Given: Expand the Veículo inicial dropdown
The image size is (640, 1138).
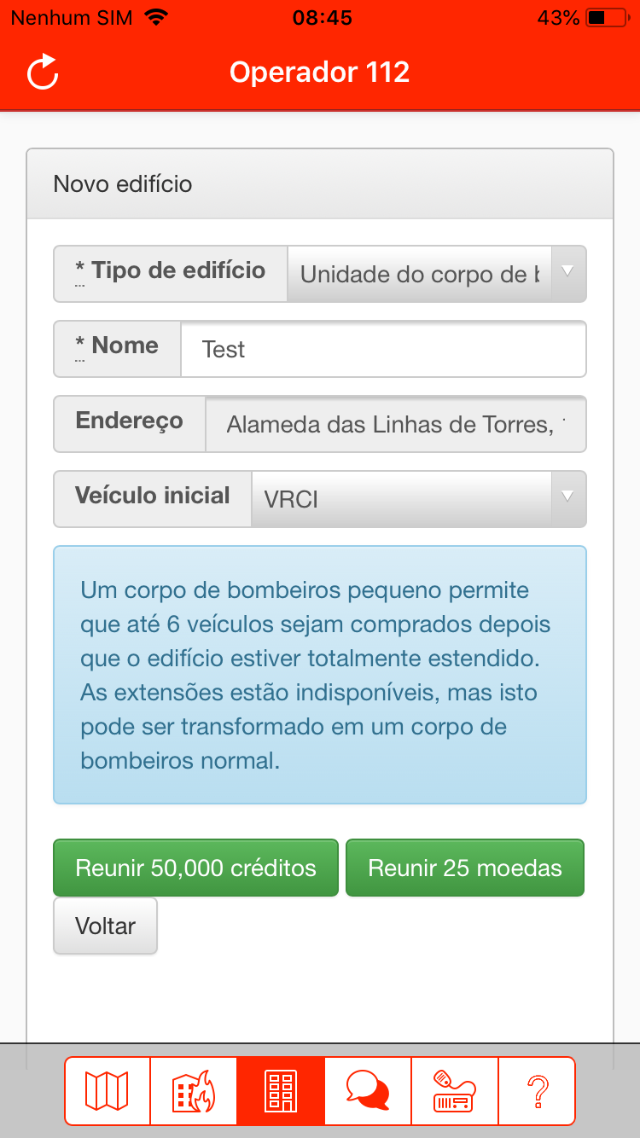Looking at the screenshot, I should tap(419, 499).
